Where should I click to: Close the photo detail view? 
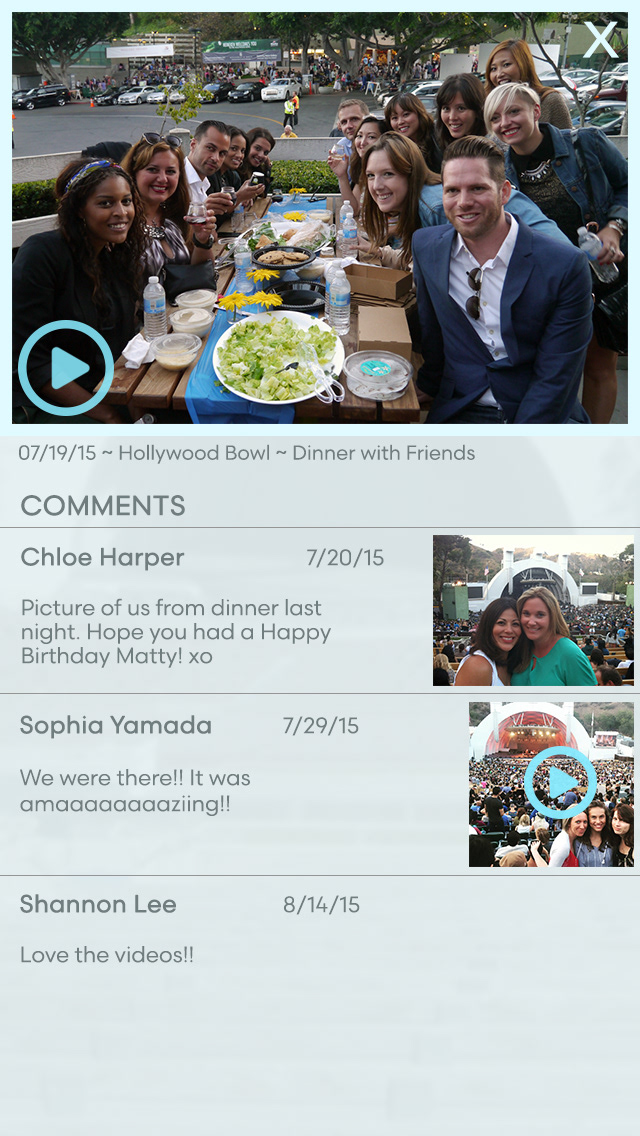click(601, 39)
